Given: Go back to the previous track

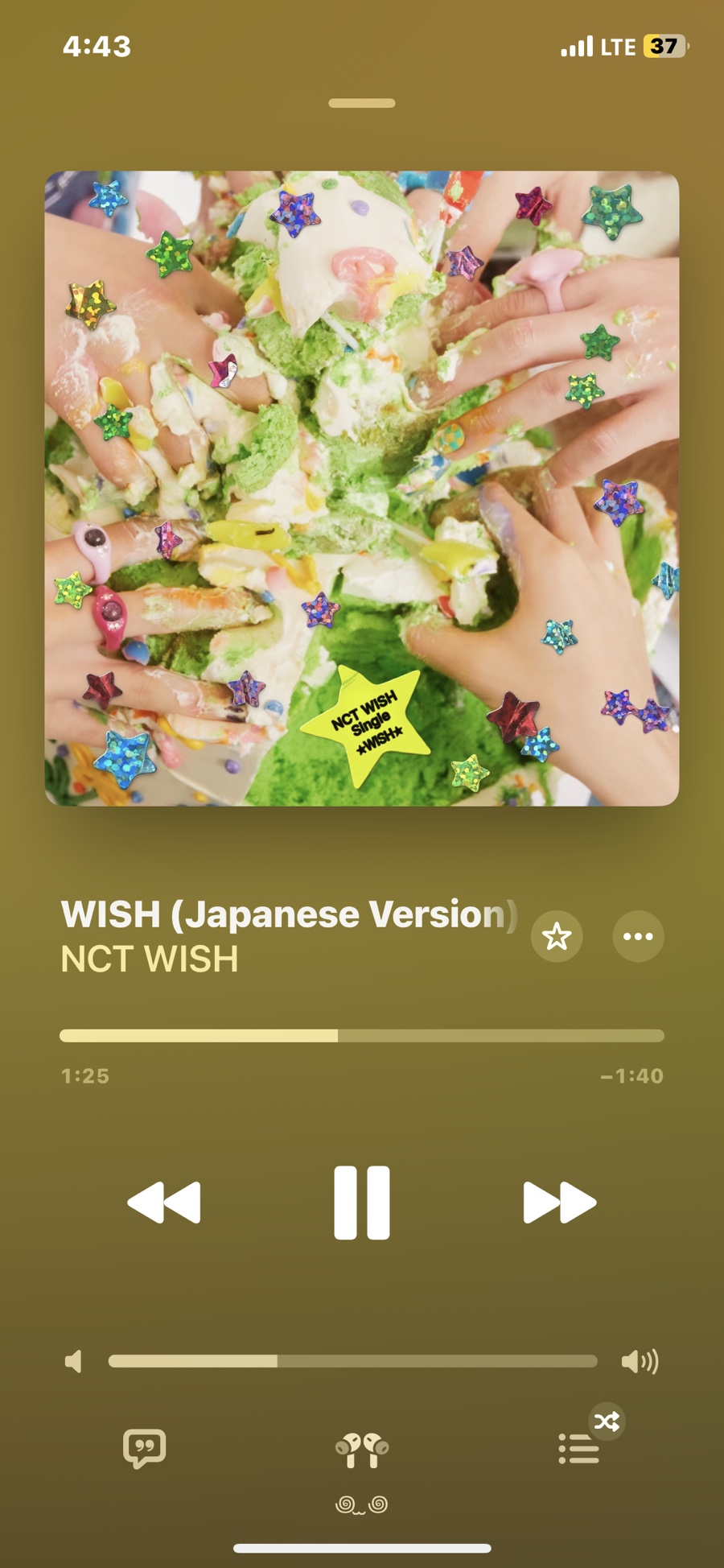Looking at the screenshot, I should point(164,1202).
